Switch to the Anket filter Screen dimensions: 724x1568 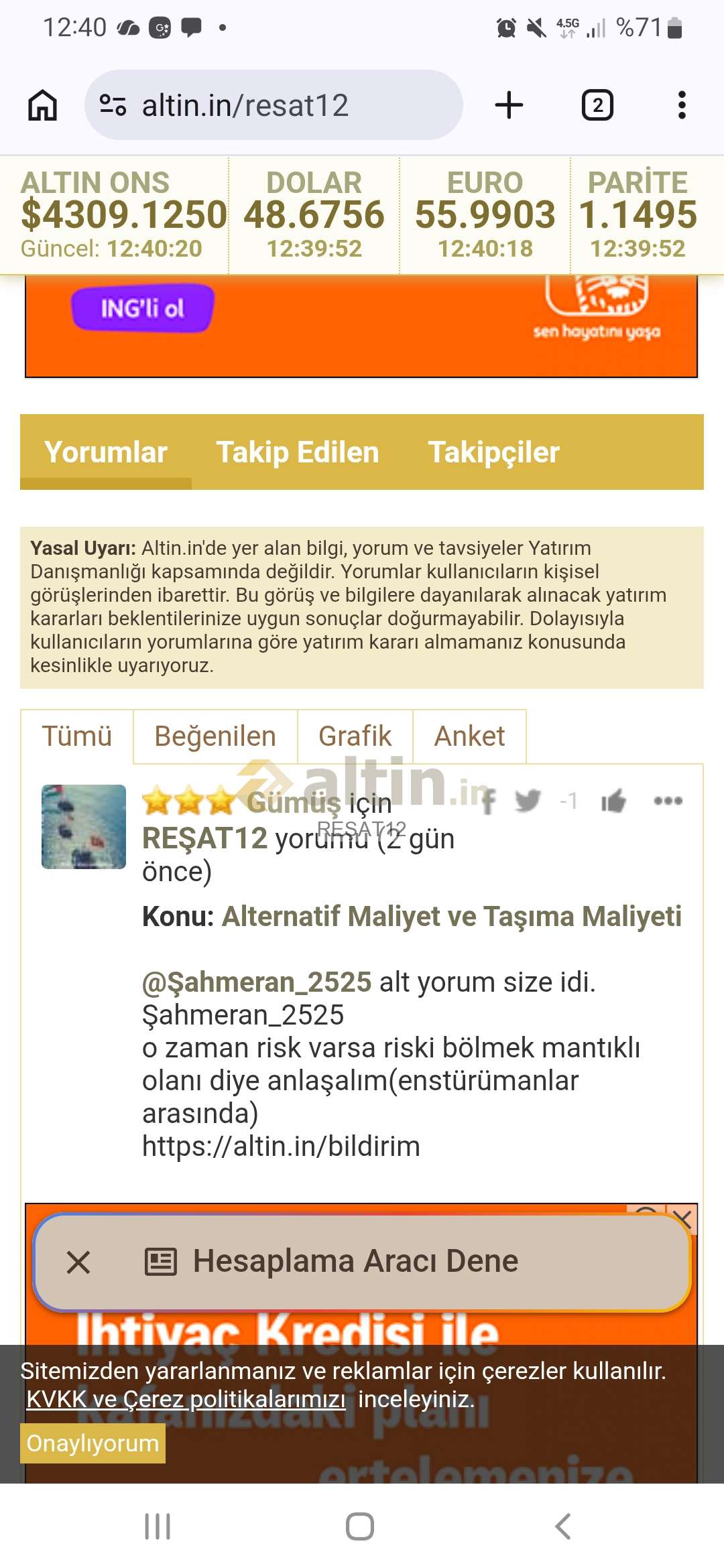(x=469, y=736)
